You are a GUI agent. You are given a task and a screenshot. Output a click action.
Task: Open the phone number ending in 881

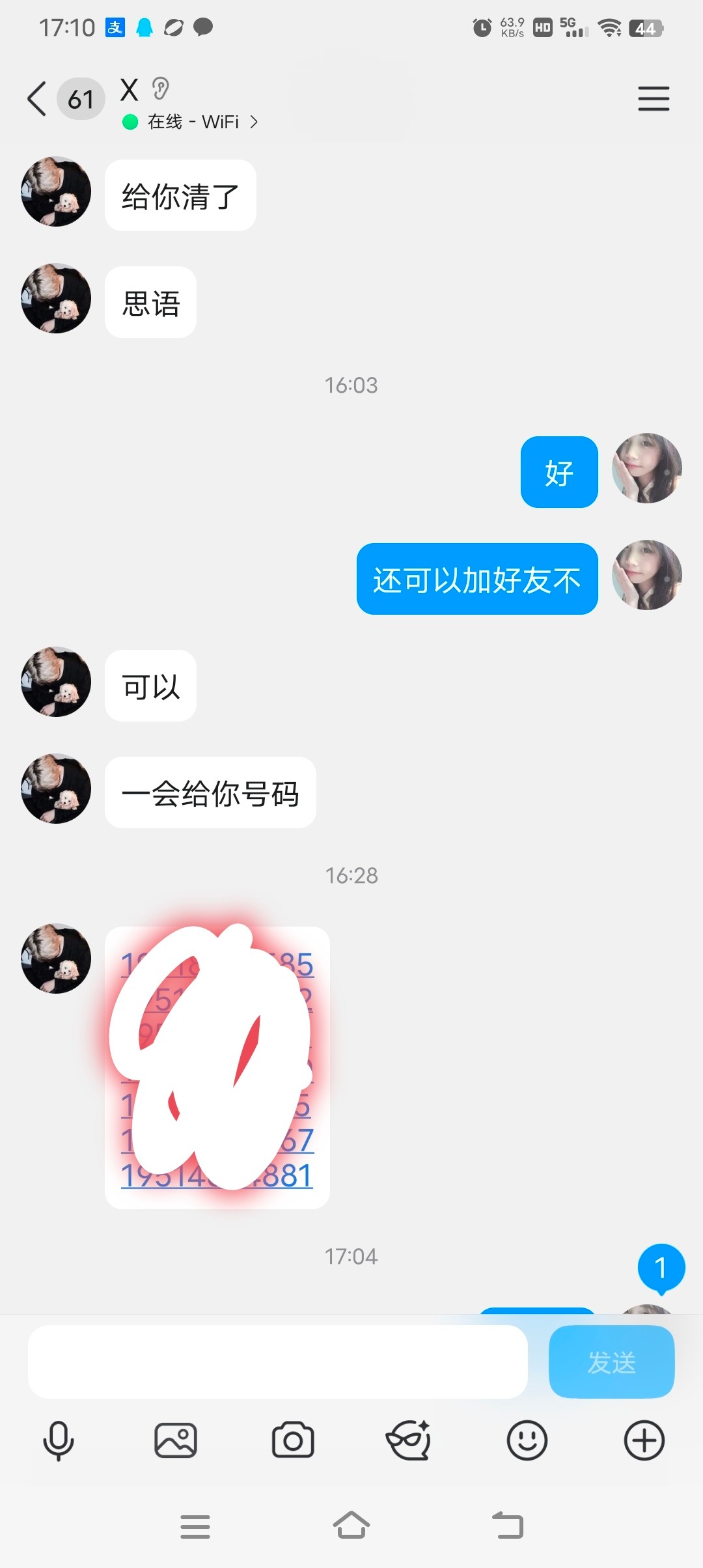tap(286, 1177)
